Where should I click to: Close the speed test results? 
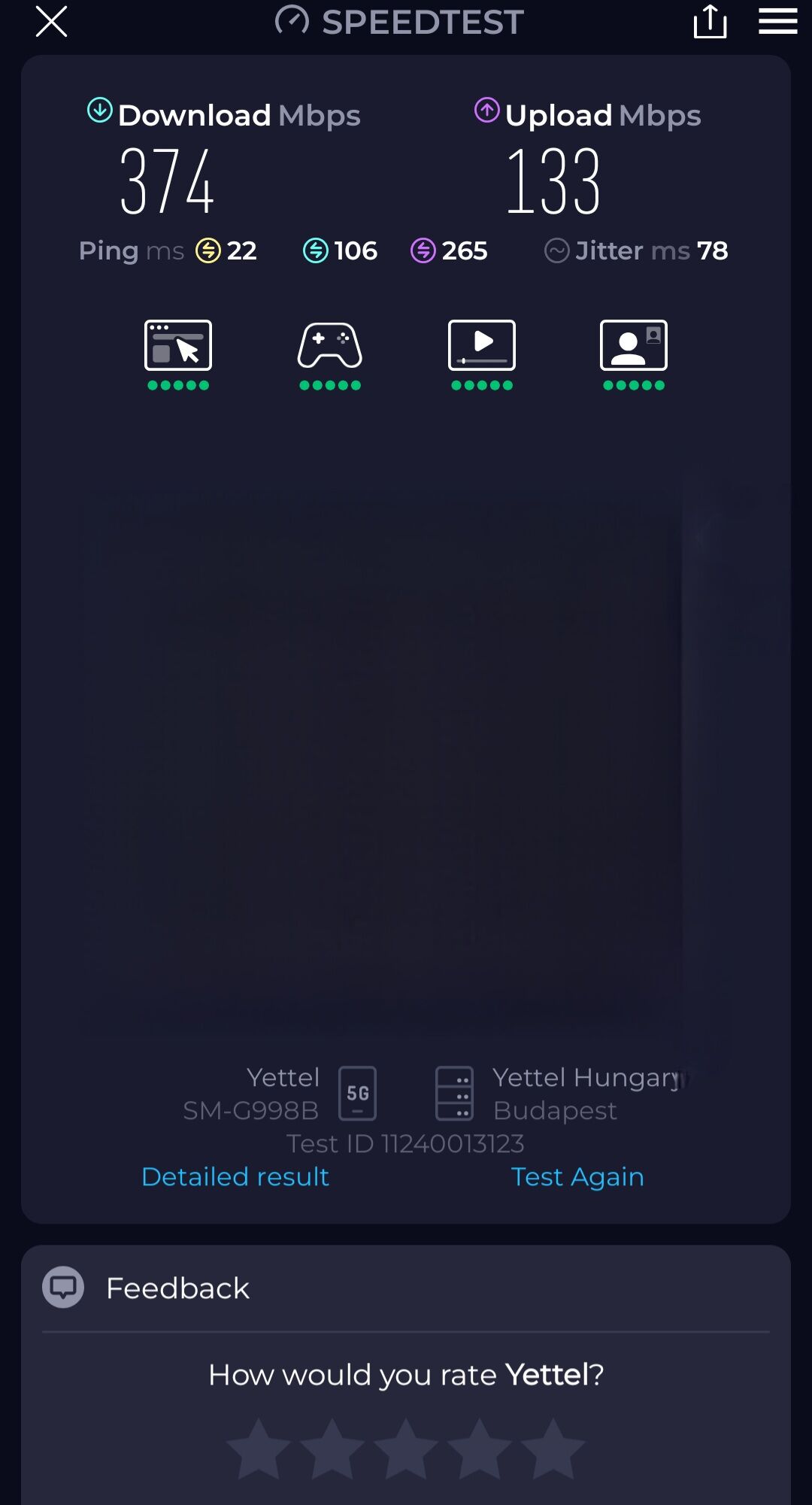tap(51, 22)
